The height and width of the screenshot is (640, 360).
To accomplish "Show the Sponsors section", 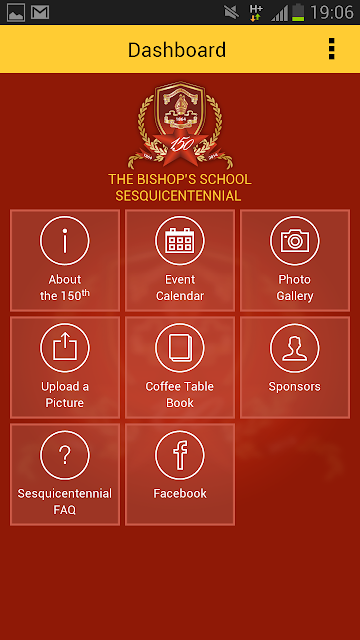I will pos(295,367).
